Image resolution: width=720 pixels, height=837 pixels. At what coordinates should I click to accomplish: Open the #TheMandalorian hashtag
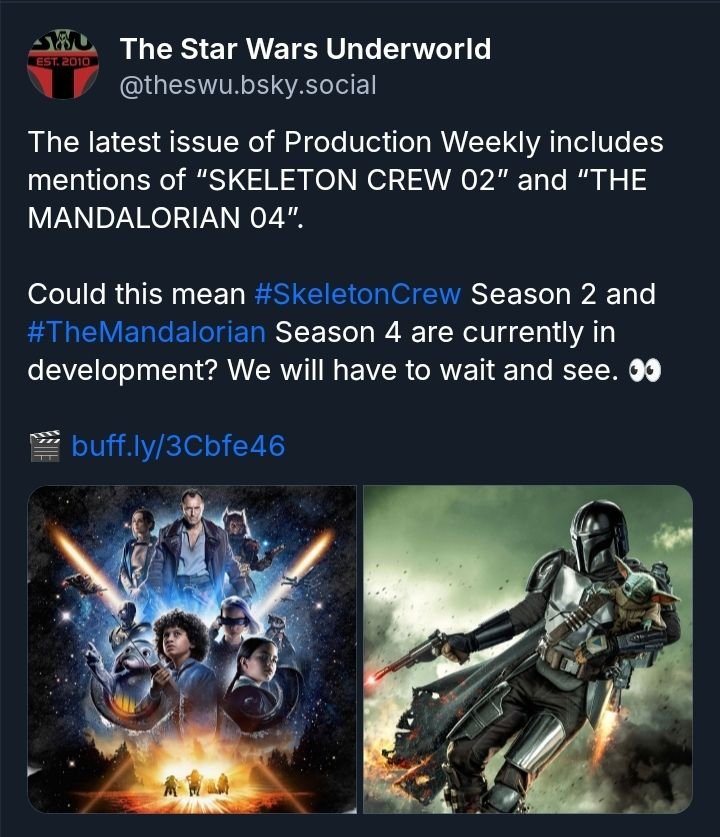click(147, 331)
